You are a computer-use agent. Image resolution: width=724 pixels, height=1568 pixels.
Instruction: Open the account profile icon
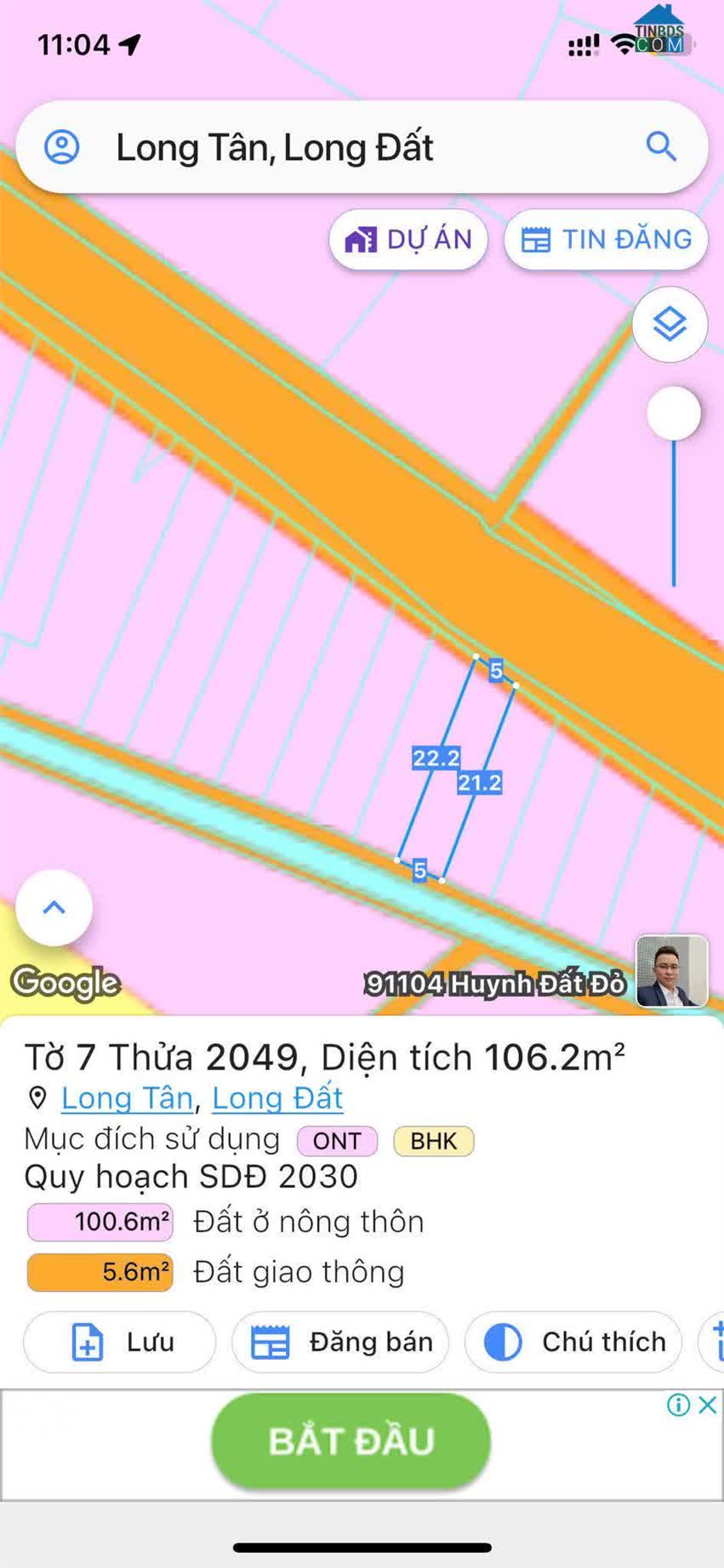pyautogui.click(x=62, y=147)
